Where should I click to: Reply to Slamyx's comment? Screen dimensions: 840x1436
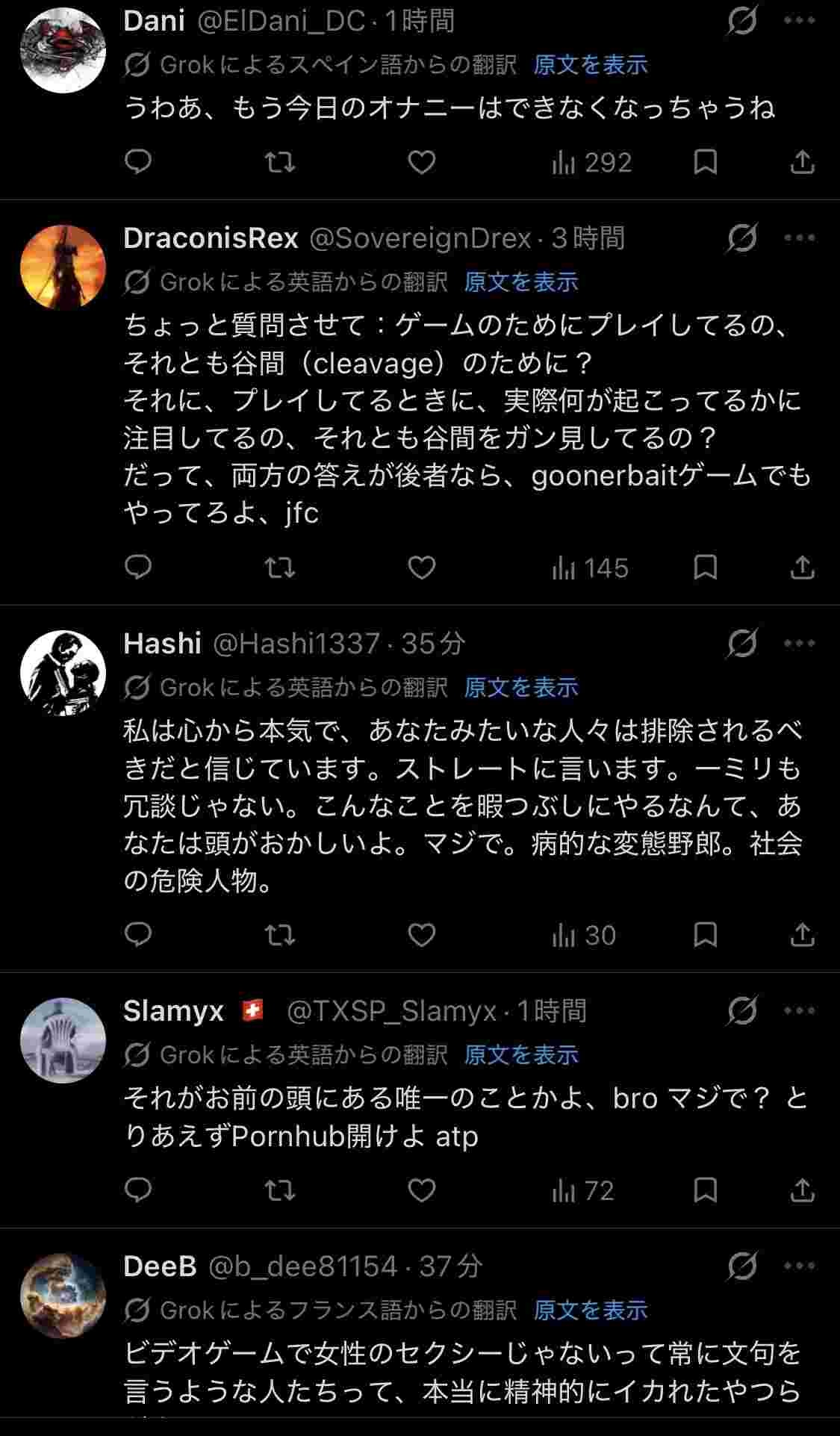(138, 1190)
